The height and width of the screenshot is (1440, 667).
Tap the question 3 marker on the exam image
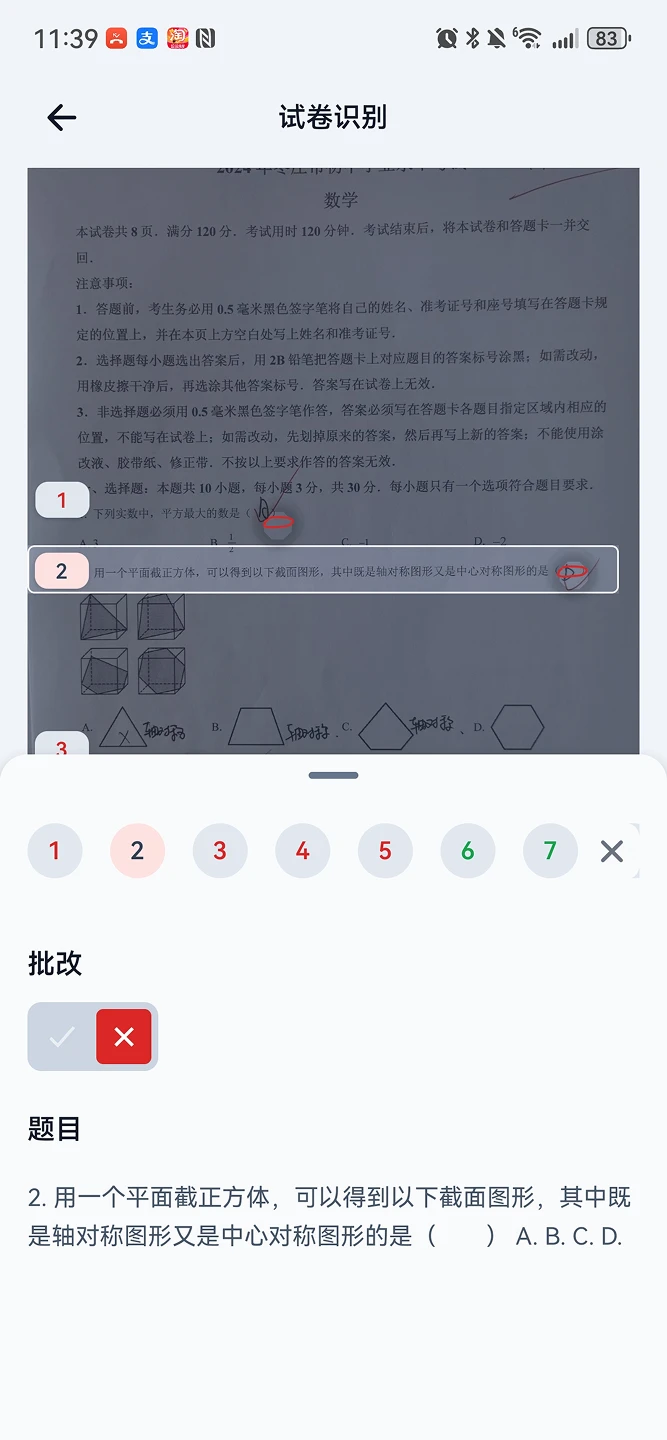[x=62, y=745]
